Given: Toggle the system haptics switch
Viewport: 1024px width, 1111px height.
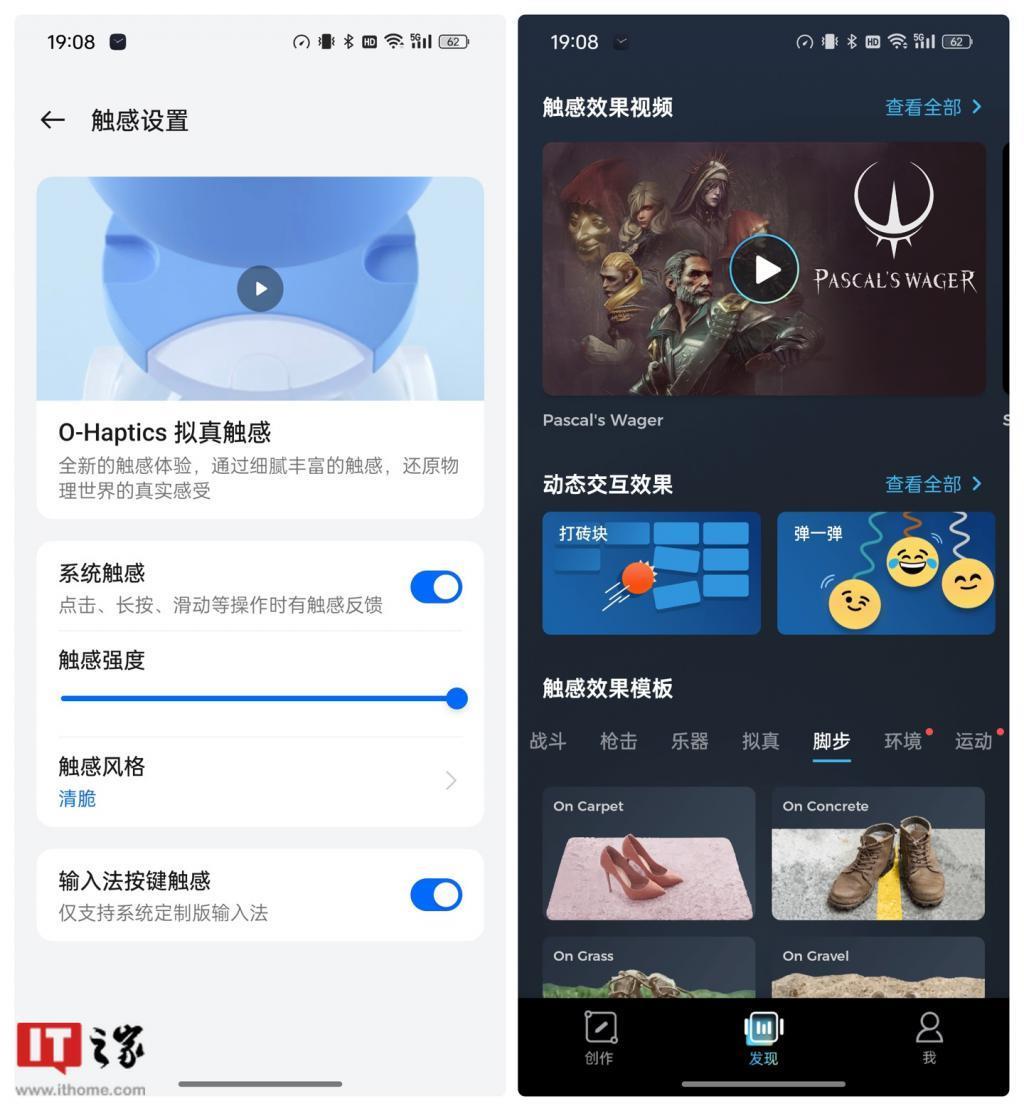Looking at the screenshot, I should (435, 587).
